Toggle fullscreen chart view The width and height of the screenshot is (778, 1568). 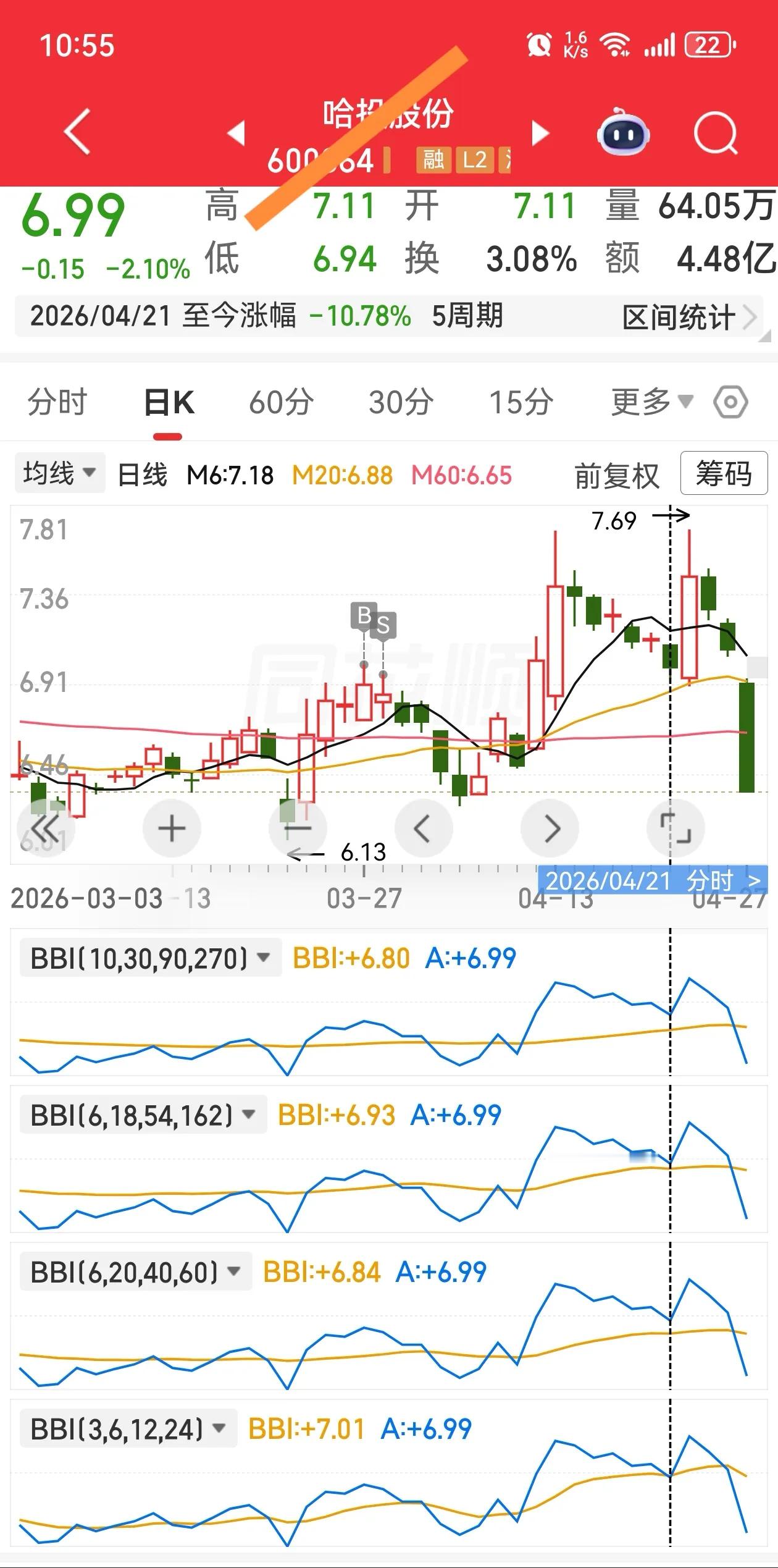675,828
